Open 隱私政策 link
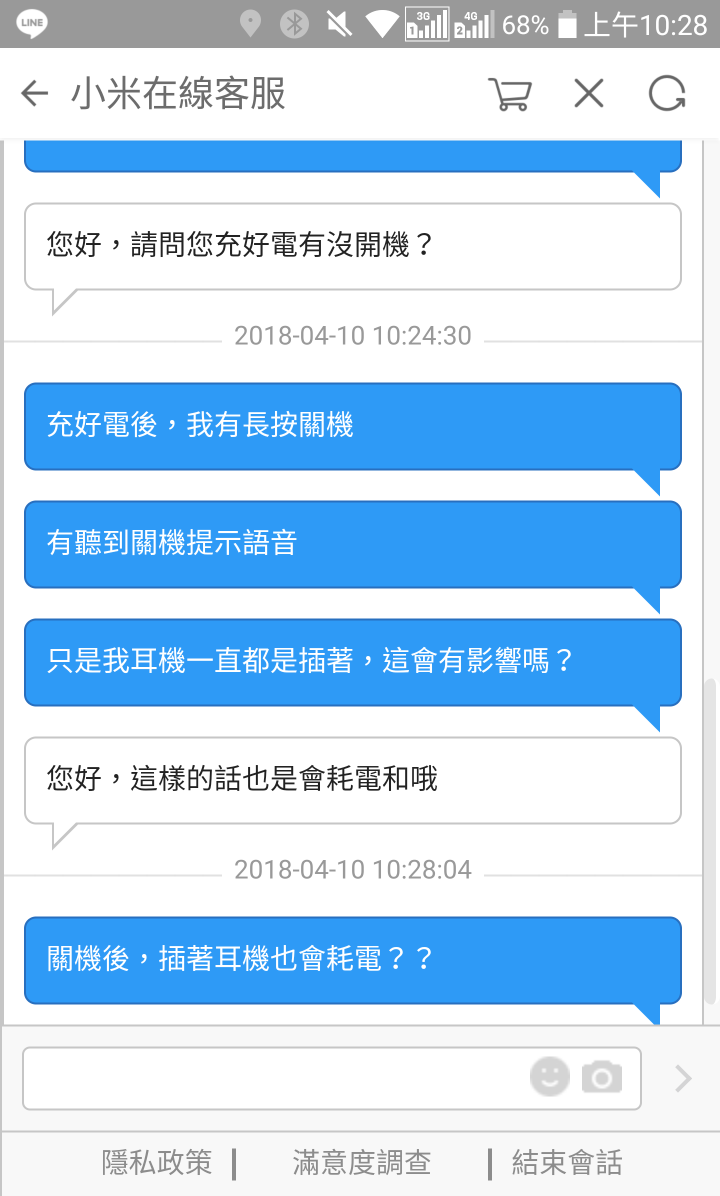Viewport: 720px width, 1196px height. tap(157, 1162)
